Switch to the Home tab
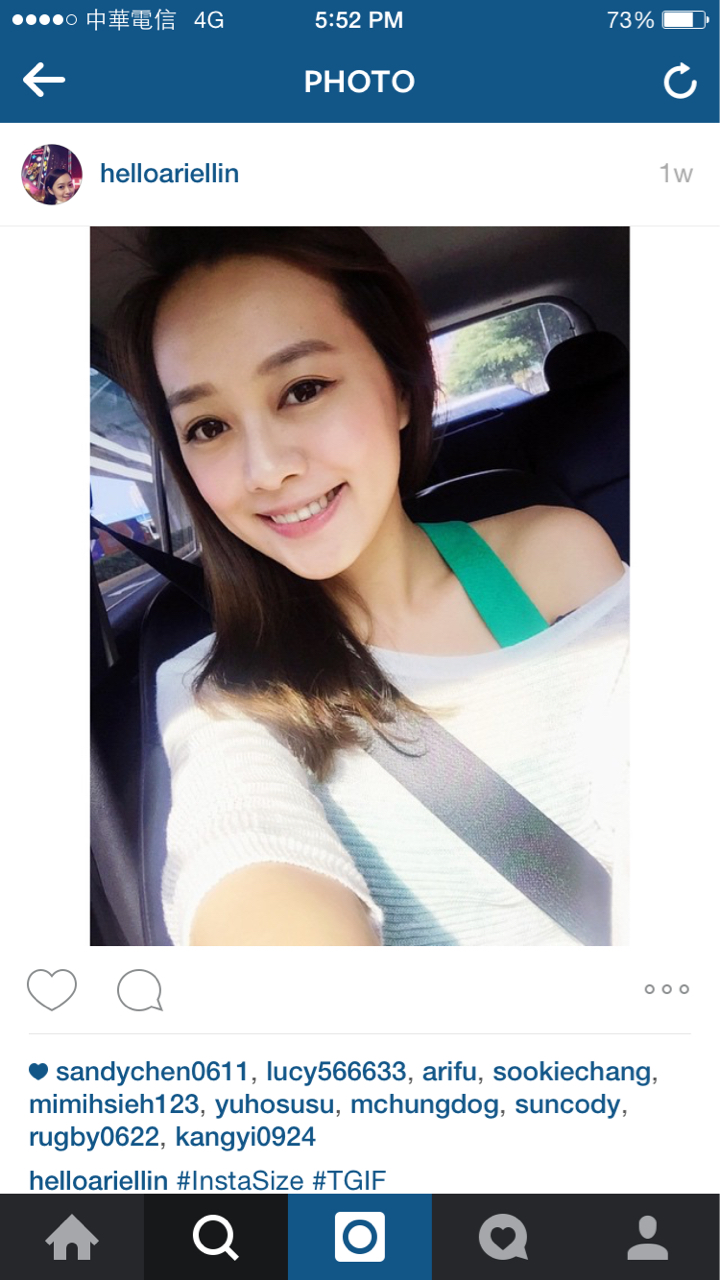The width and height of the screenshot is (720, 1280). 72,1238
